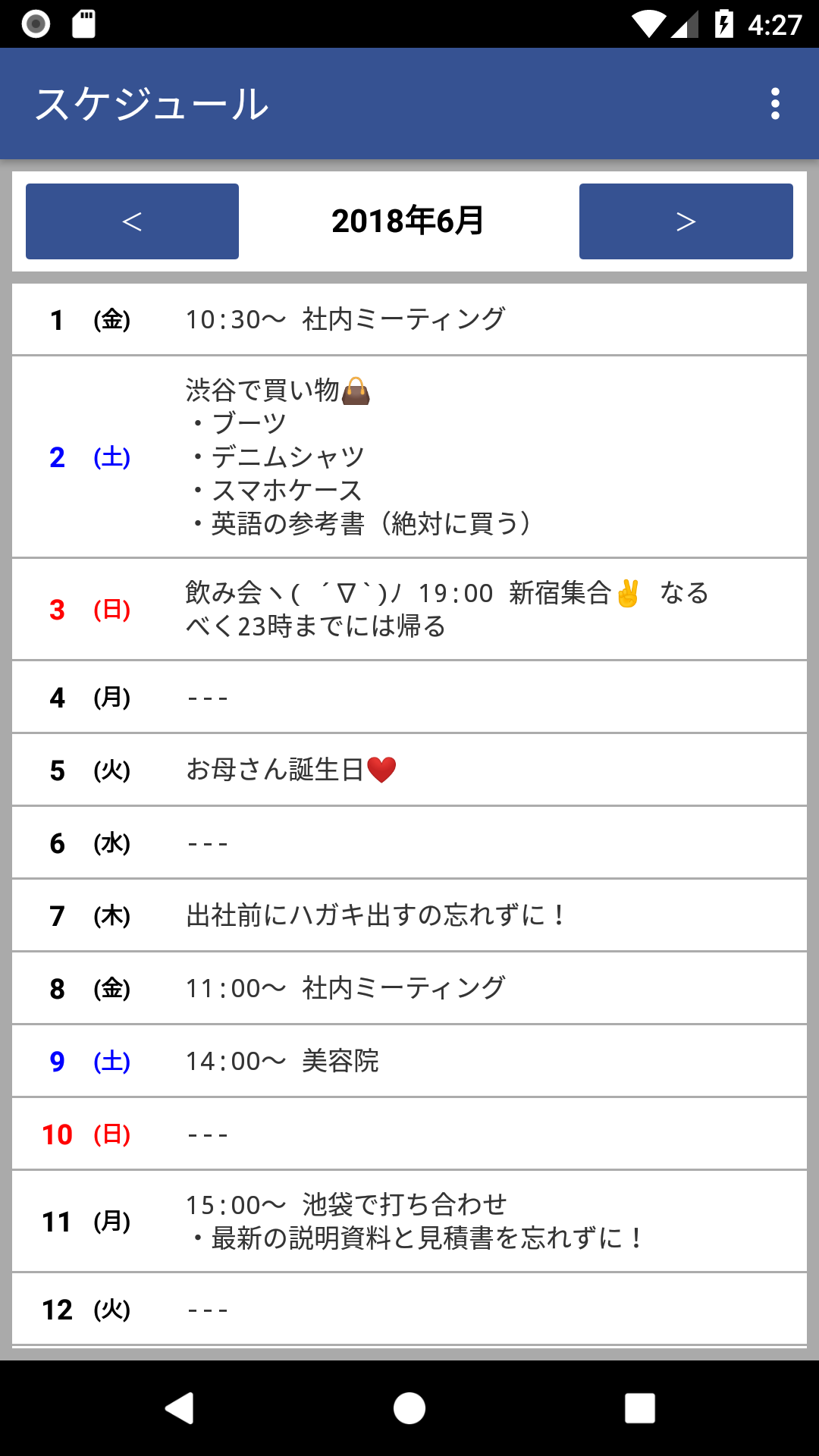
Task: Open the ハガキ reminder on June 7
Action: (x=409, y=915)
